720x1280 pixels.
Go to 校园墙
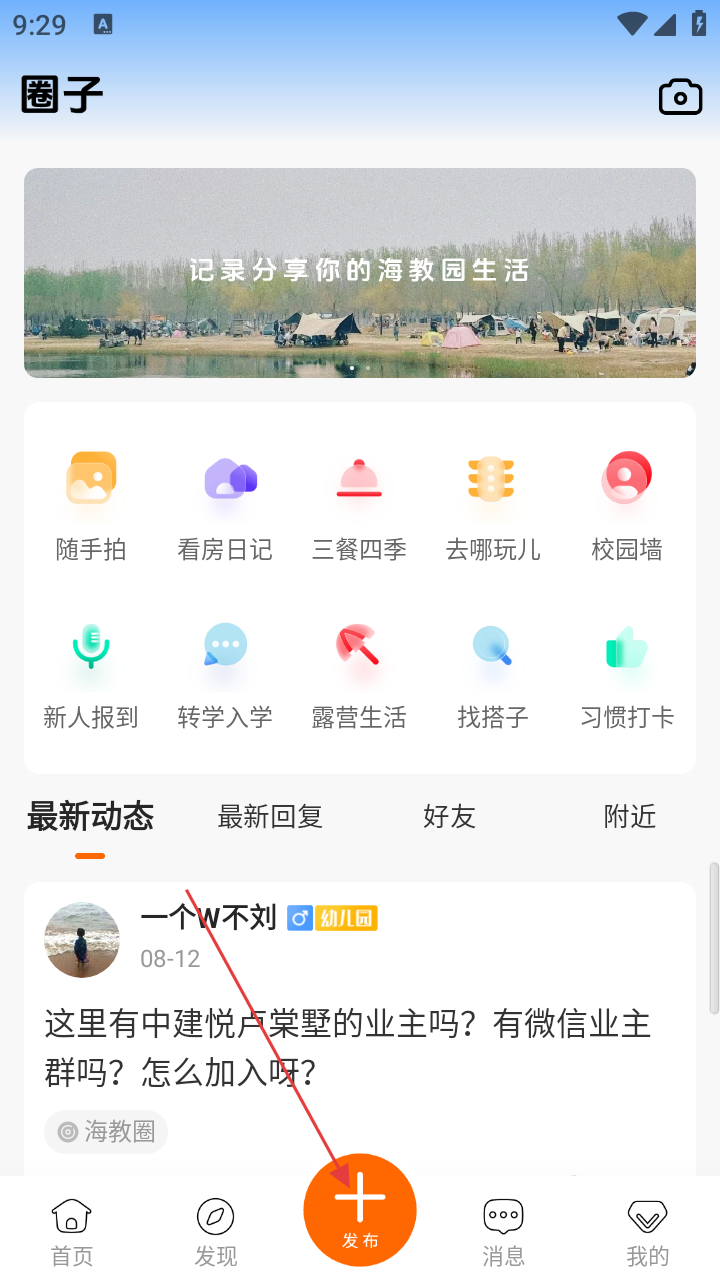click(627, 505)
